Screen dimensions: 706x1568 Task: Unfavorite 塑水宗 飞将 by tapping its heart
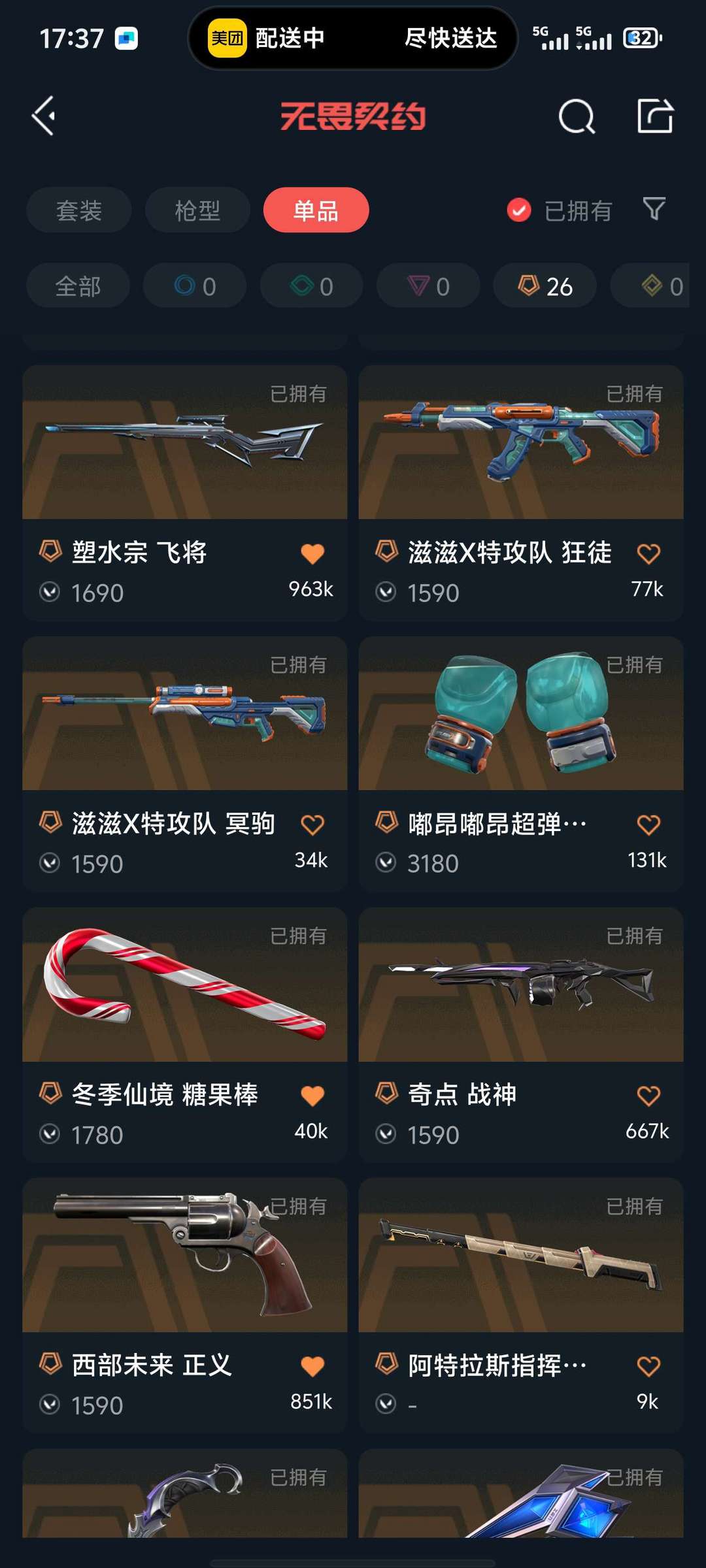[313, 552]
